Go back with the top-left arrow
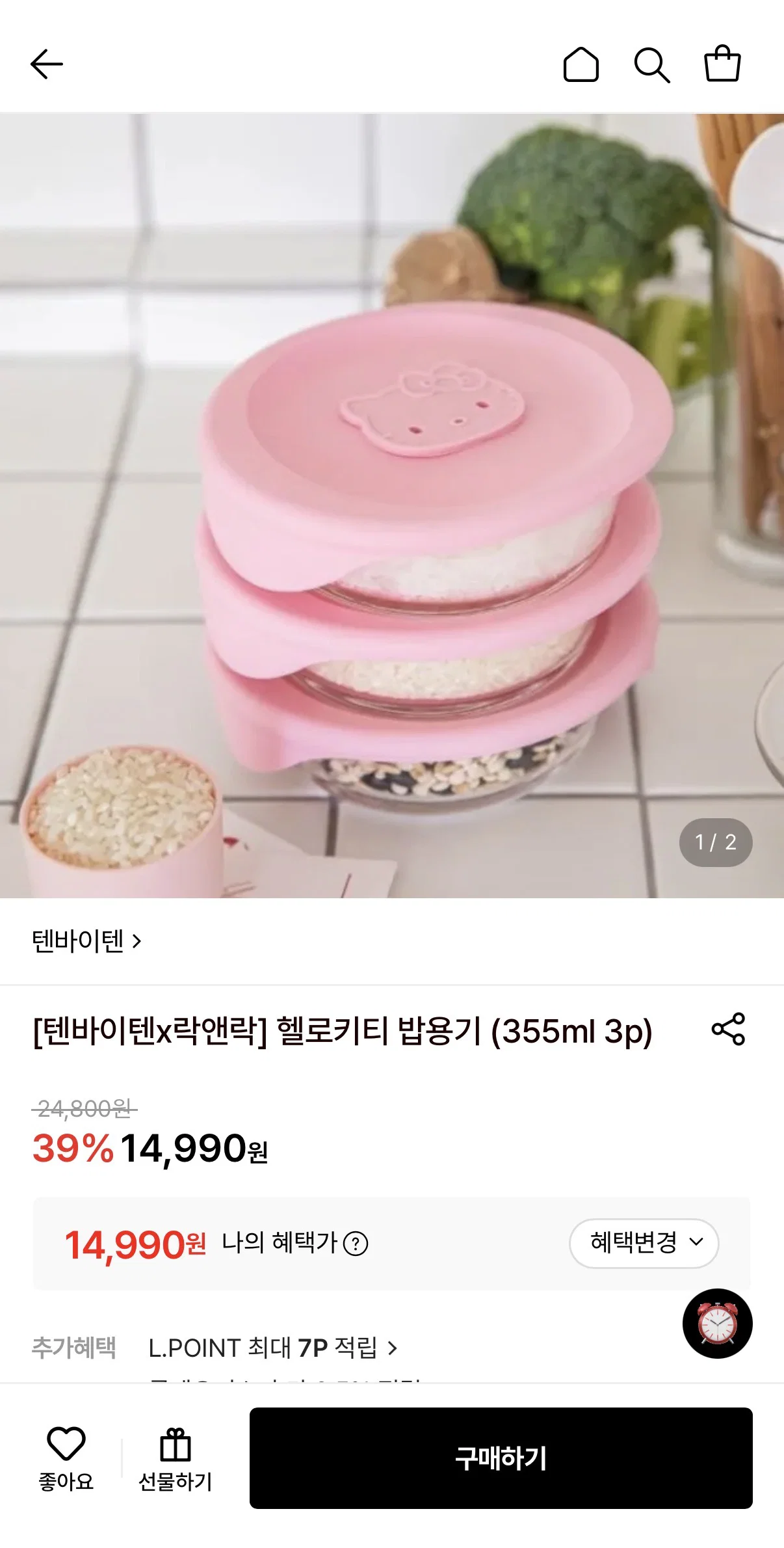 pyautogui.click(x=47, y=64)
